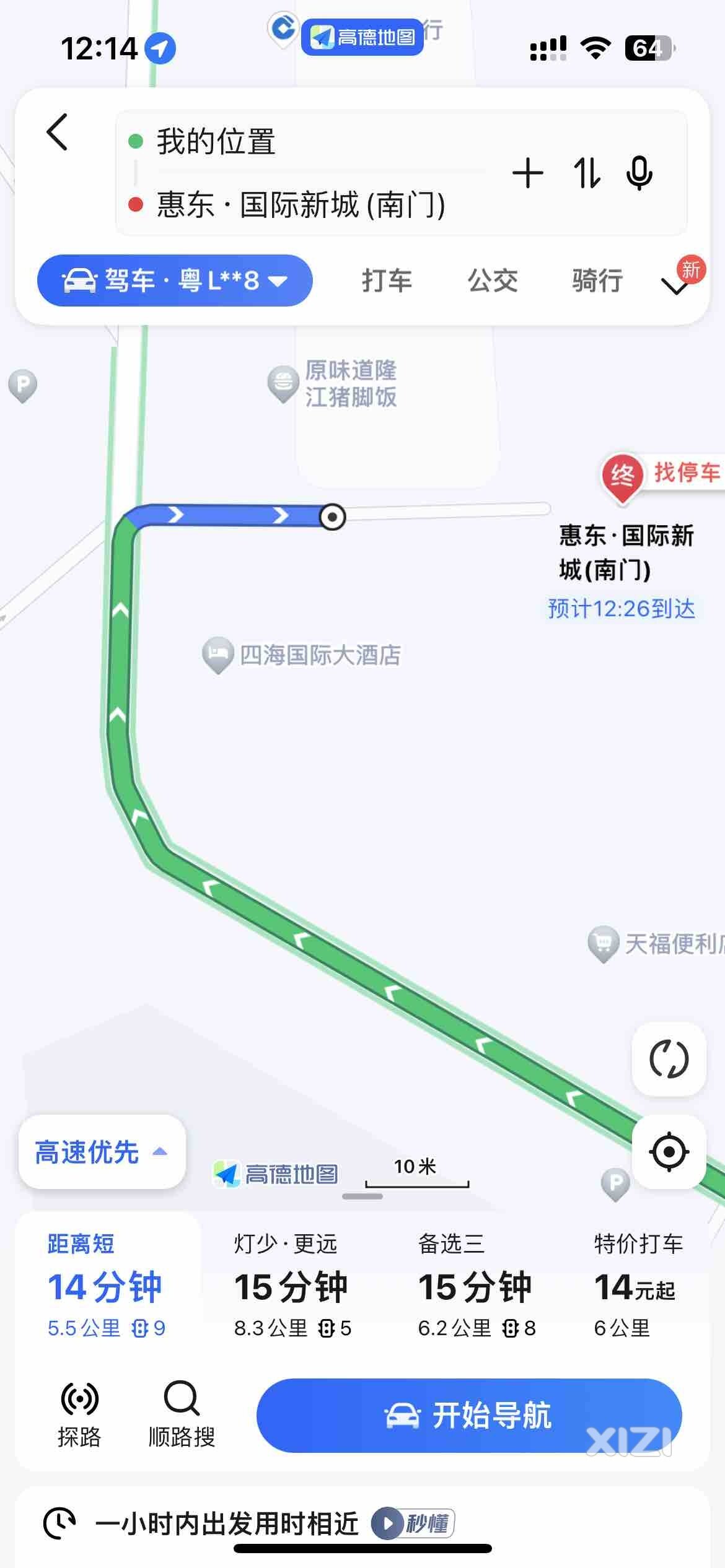
Task: Switch to 公交 tab
Action: tap(493, 281)
